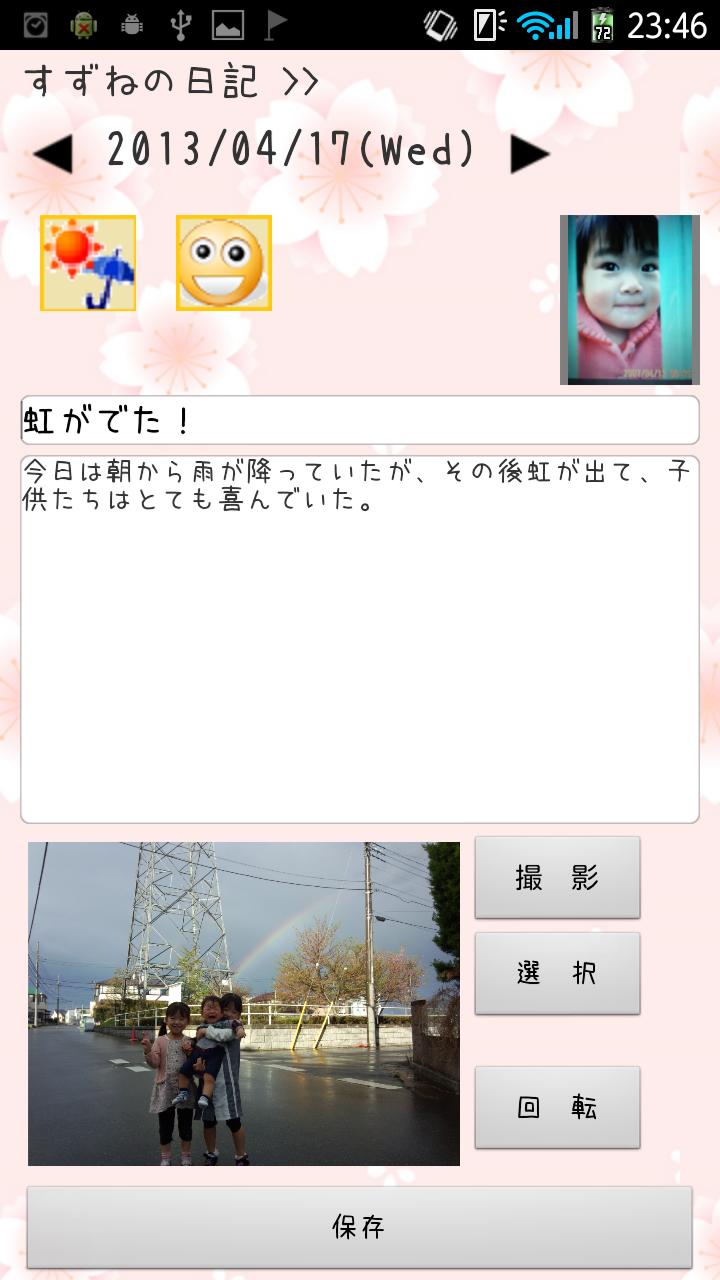Go to the next day's diary entry
The width and height of the screenshot is (720, 1280).
529,154
